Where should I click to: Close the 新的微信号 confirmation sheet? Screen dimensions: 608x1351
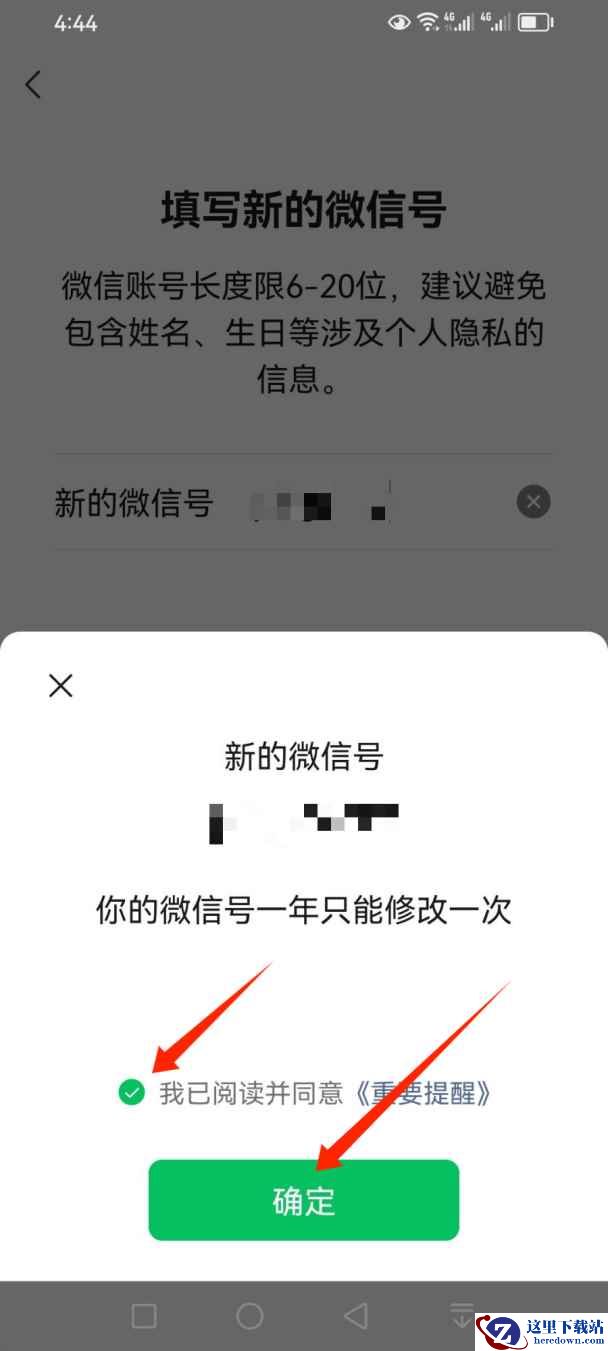click(x=61, y=685)
